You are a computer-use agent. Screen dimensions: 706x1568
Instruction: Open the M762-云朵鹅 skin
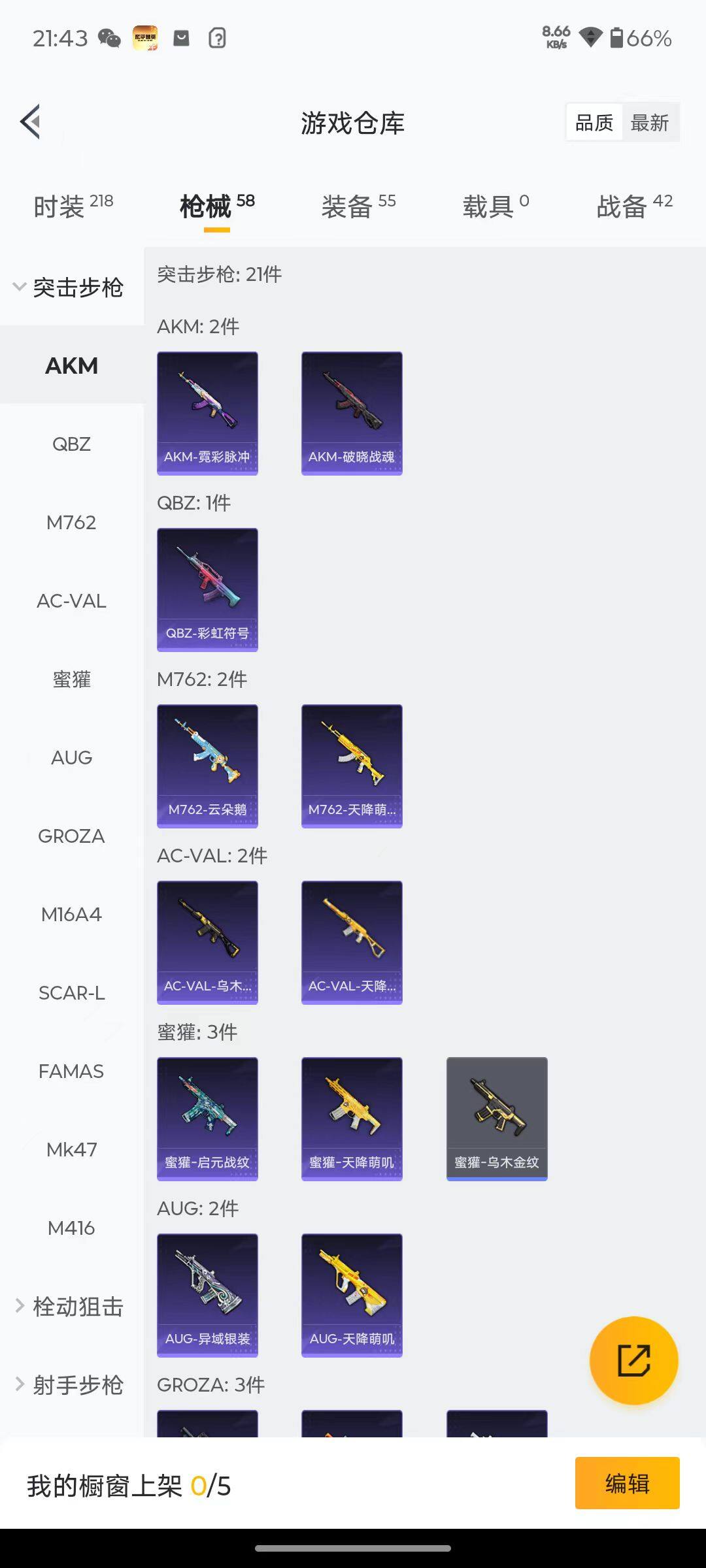pyautogui.click(x=207, y=766)
